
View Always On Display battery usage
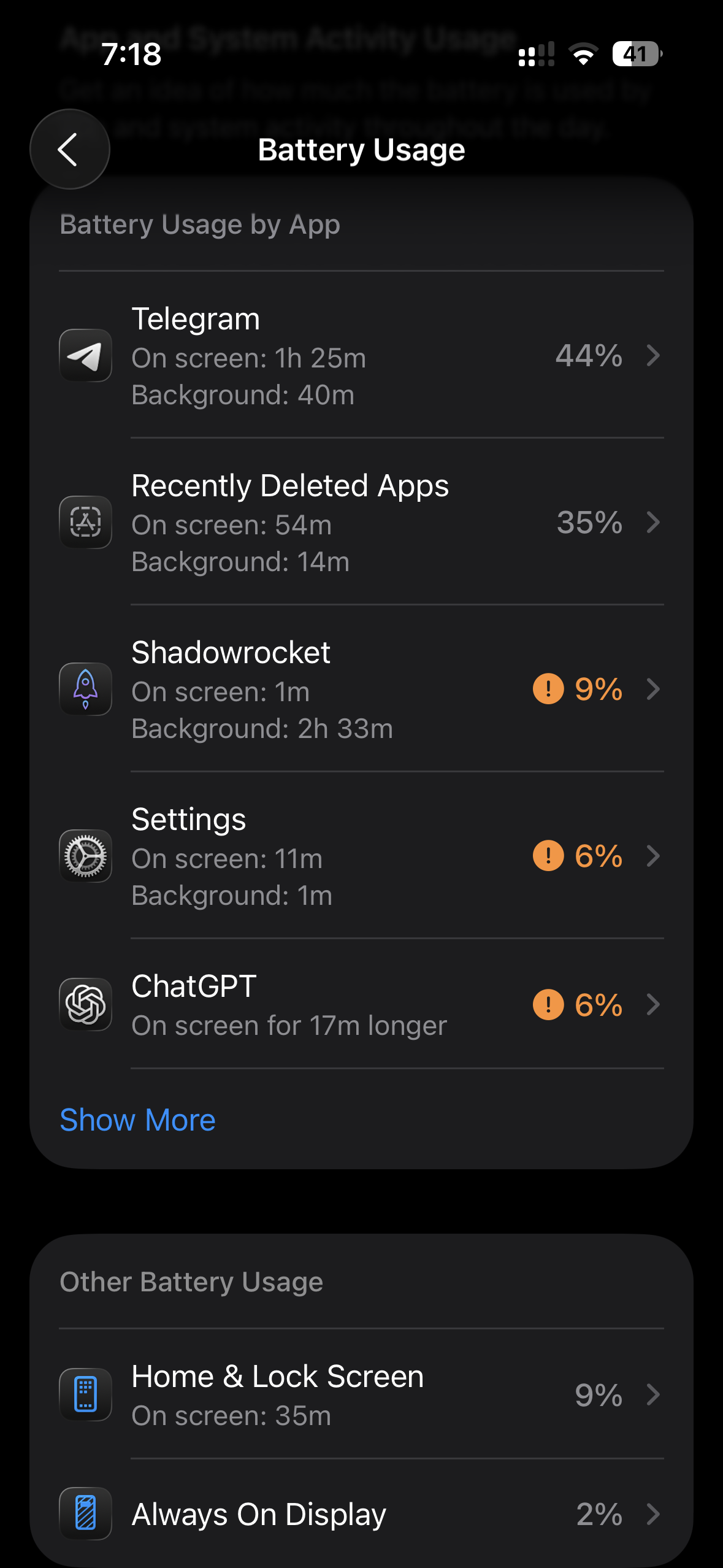361,1514
